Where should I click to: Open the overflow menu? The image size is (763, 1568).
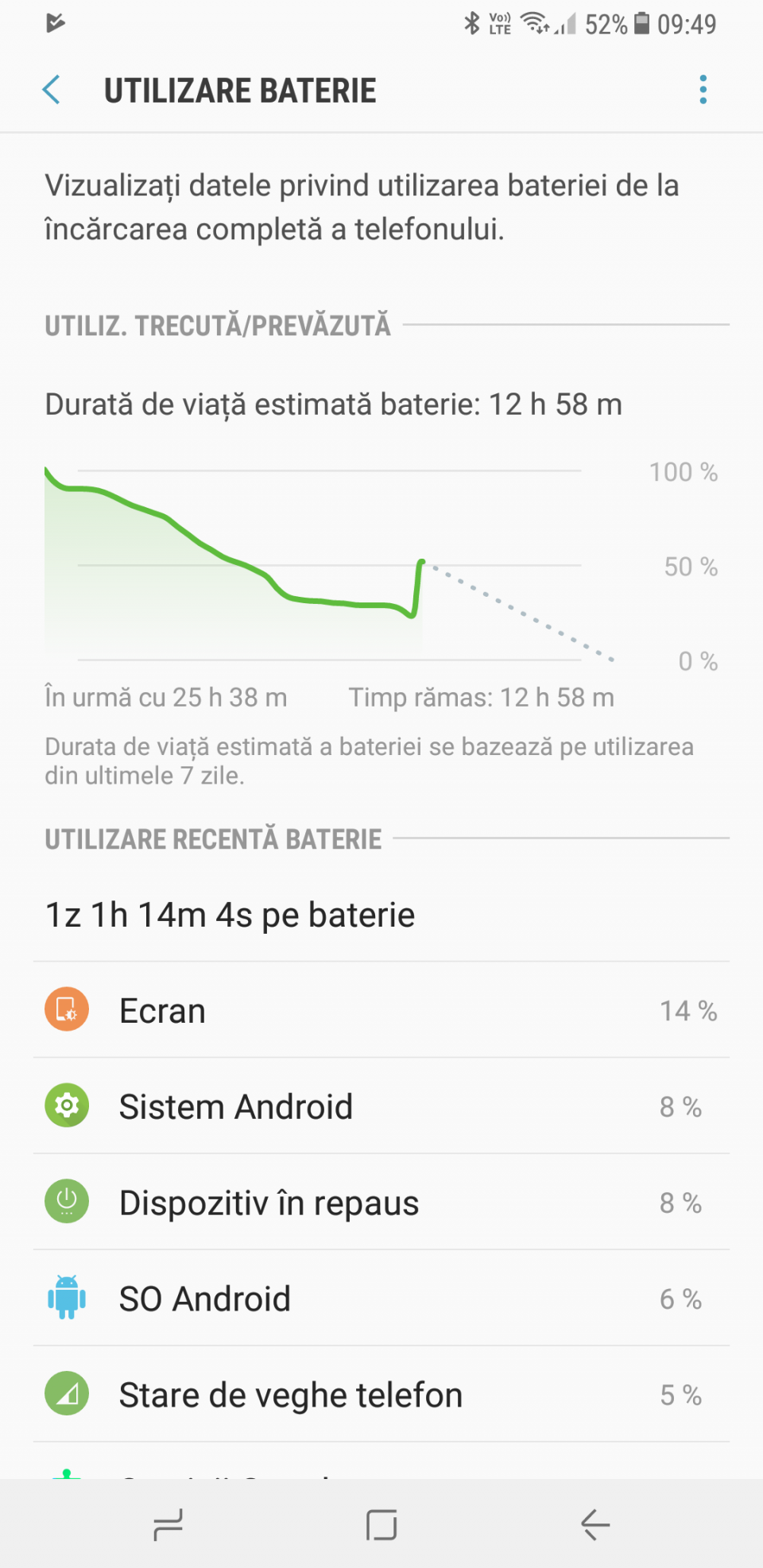point(703,90)
